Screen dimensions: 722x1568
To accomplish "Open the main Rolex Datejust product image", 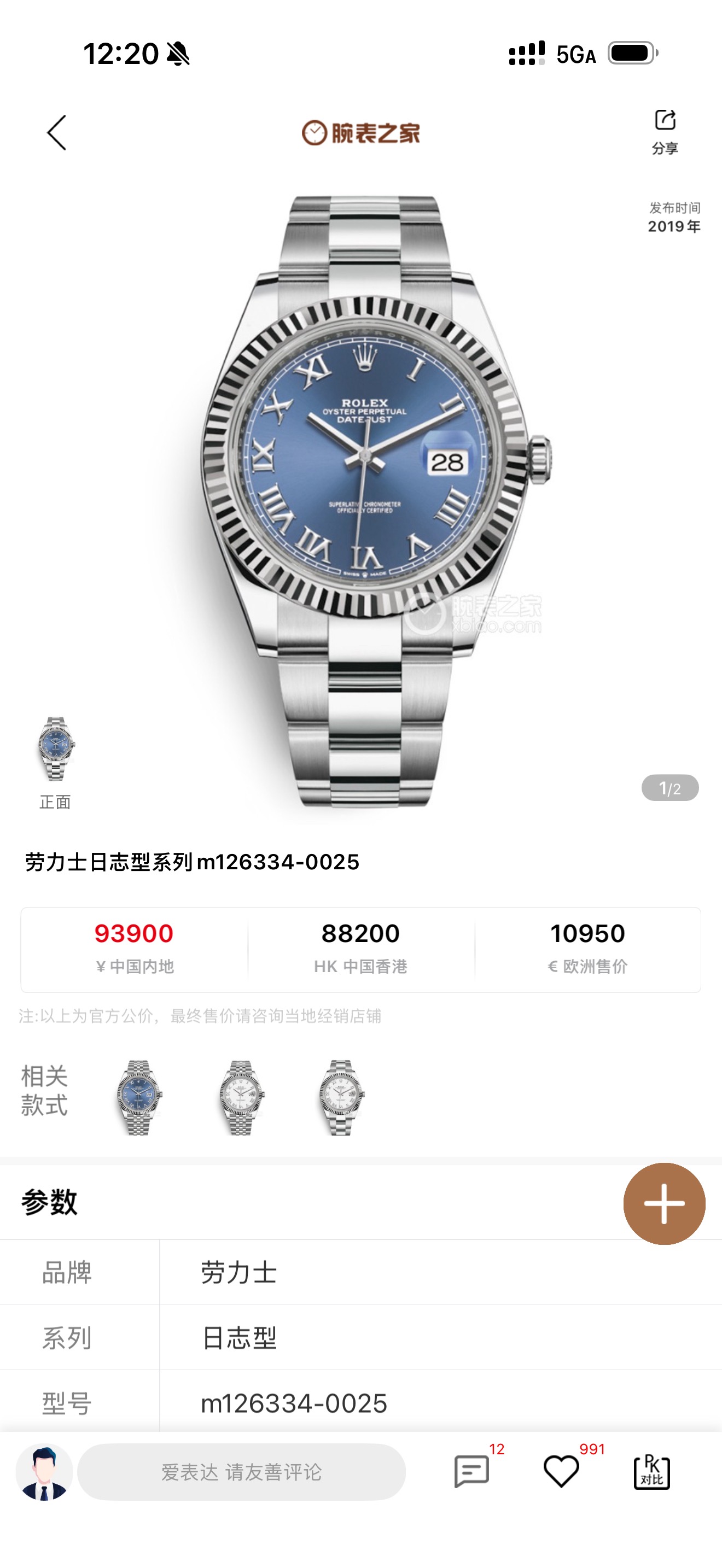I will [x=365, y=499].
